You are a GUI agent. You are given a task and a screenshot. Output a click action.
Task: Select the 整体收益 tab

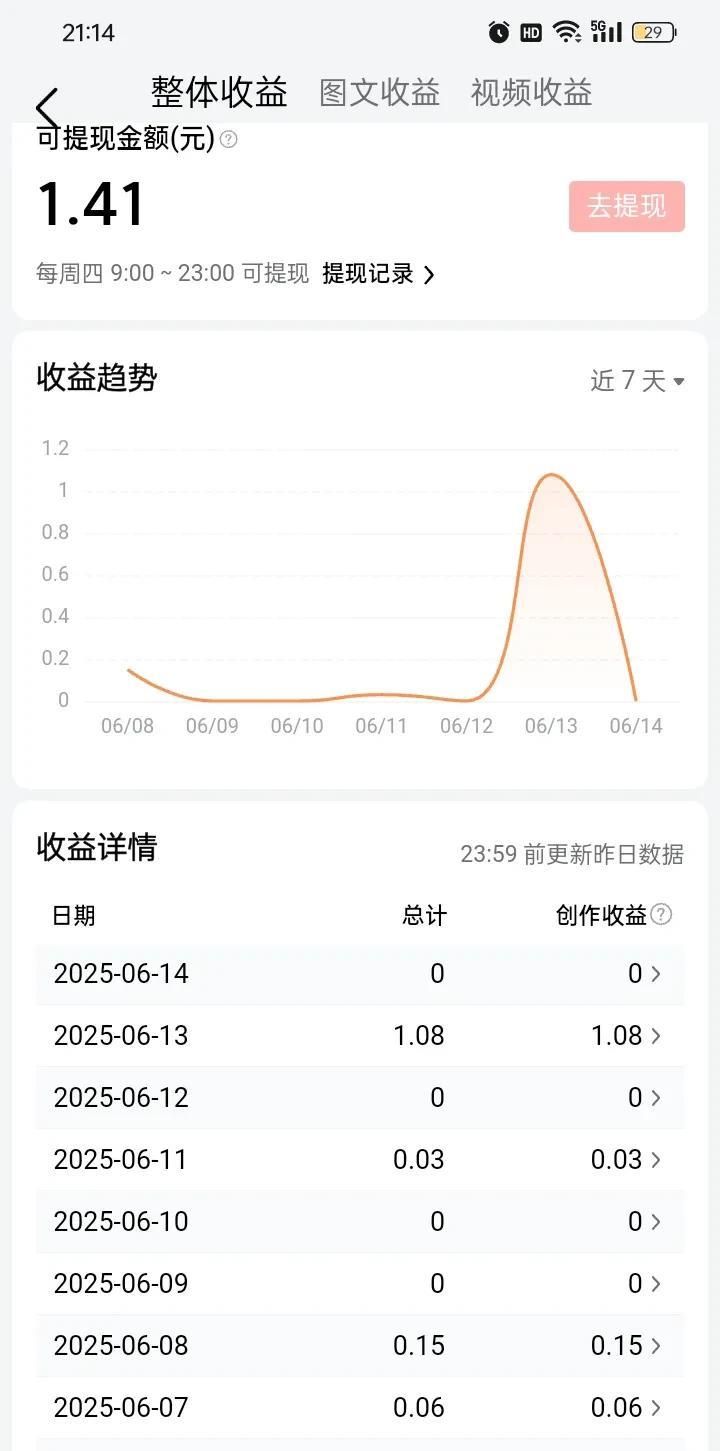point(219,93)
